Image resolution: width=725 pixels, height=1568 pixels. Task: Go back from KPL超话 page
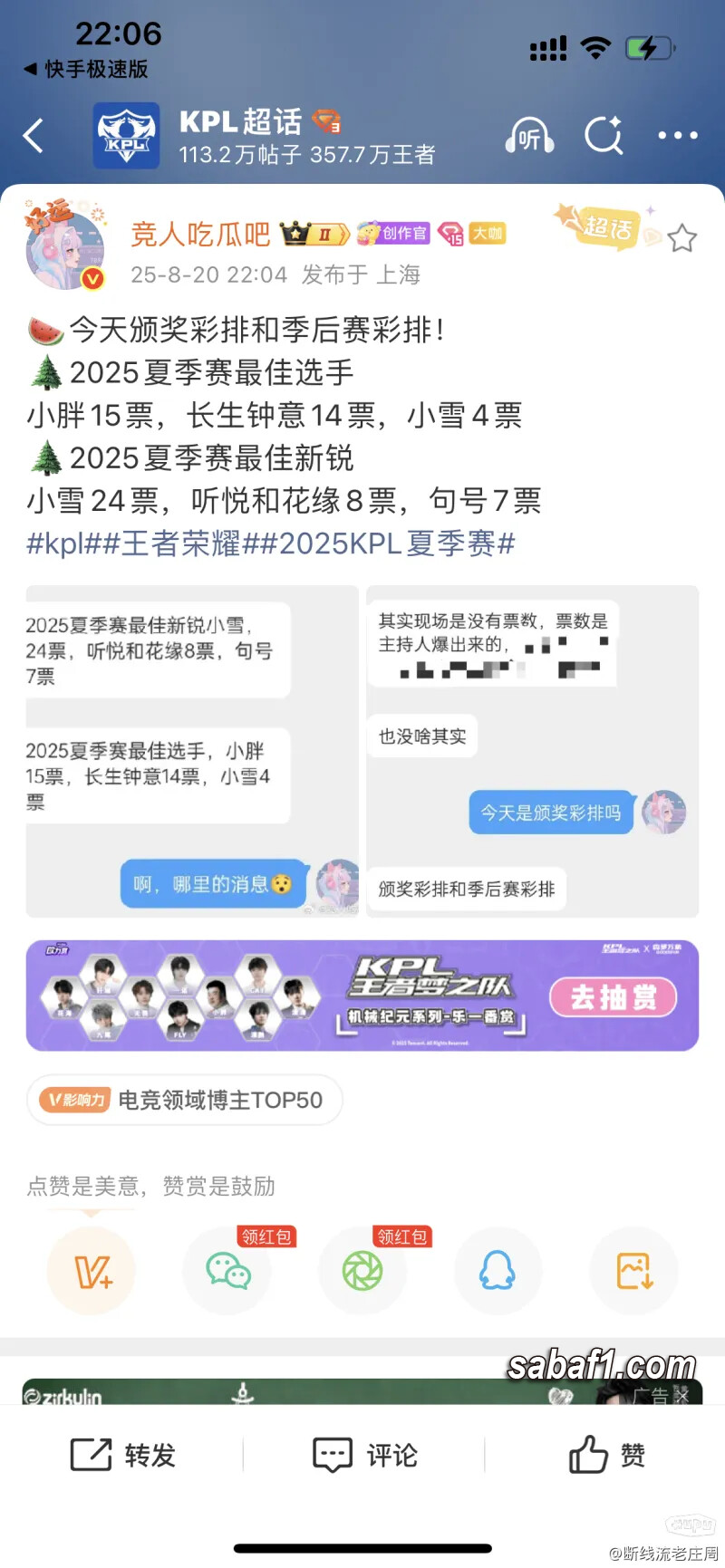click(x=34, y=136)
